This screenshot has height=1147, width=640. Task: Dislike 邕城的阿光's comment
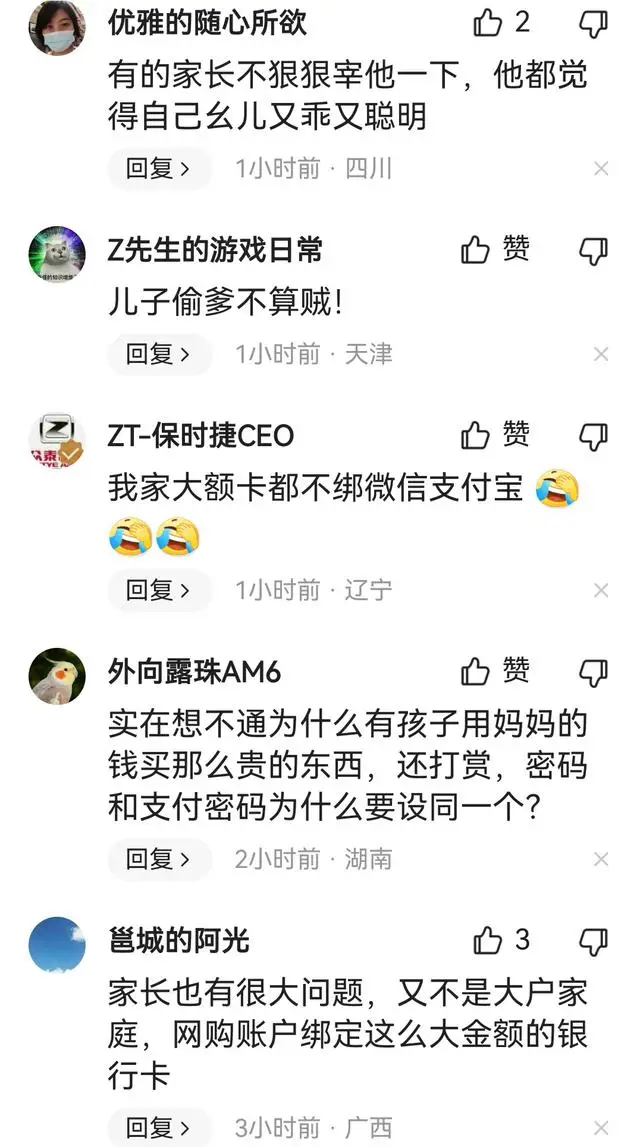pos(594,942)
